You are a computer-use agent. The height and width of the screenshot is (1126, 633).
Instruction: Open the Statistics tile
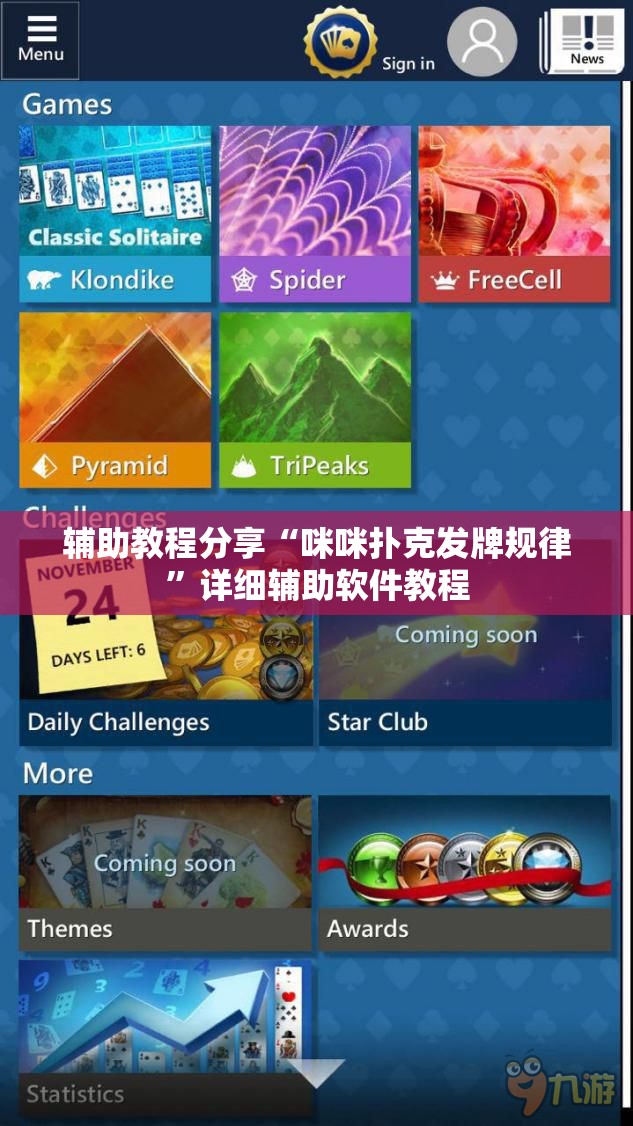[165, 1040]
